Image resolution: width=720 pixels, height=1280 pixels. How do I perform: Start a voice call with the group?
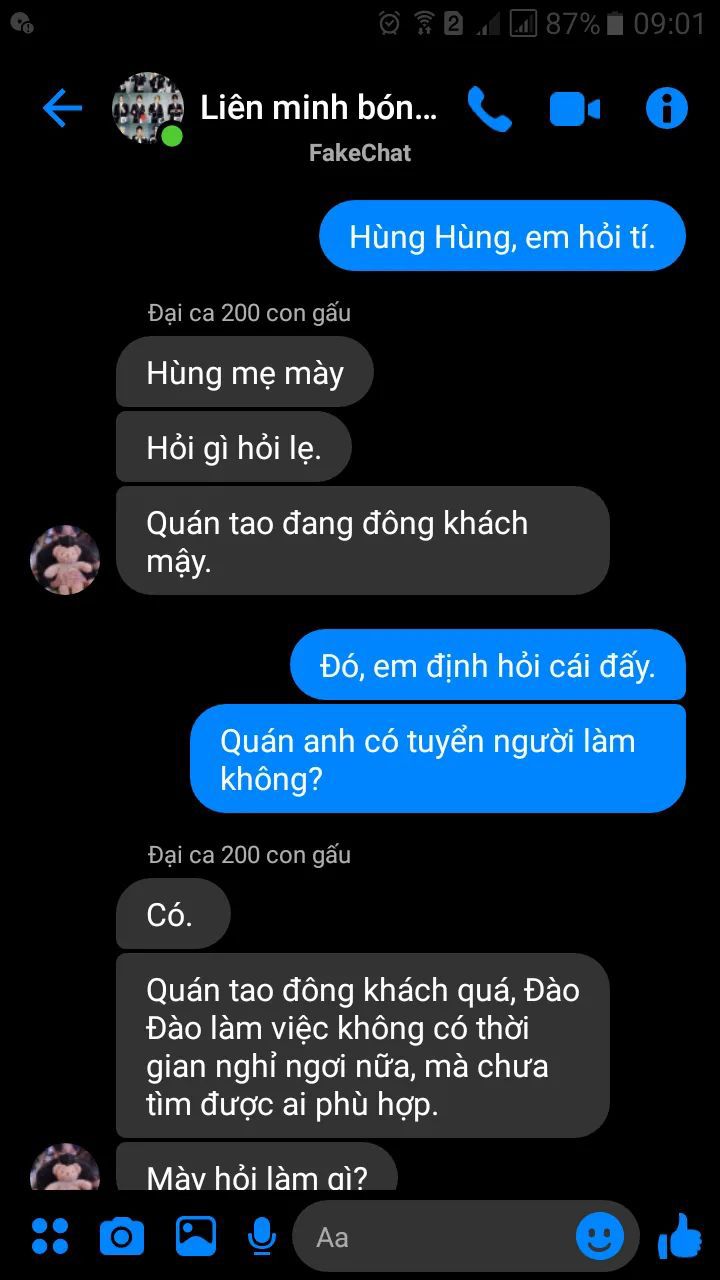[489, 109]
